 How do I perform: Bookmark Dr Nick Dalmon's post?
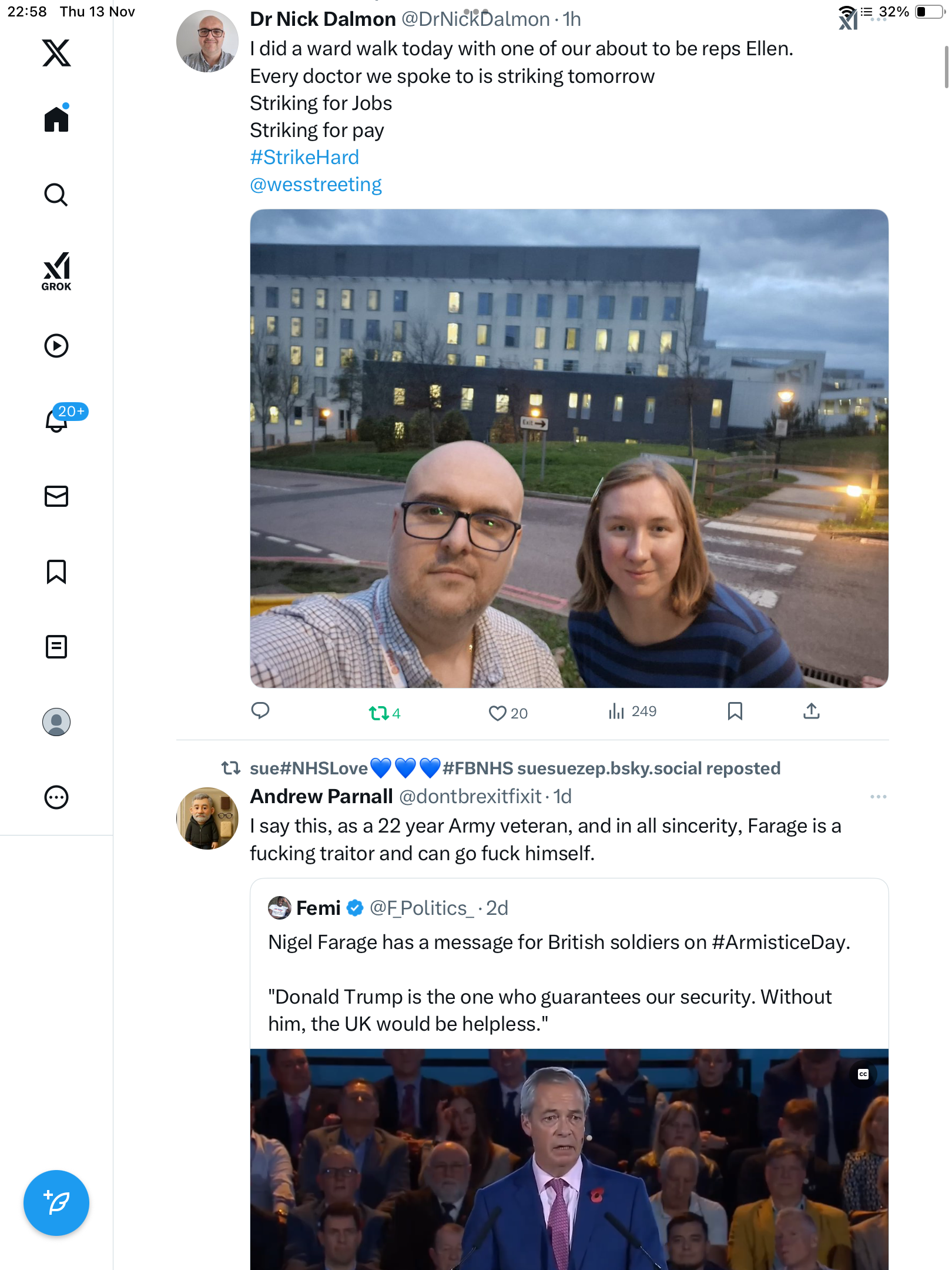point(735,711)
